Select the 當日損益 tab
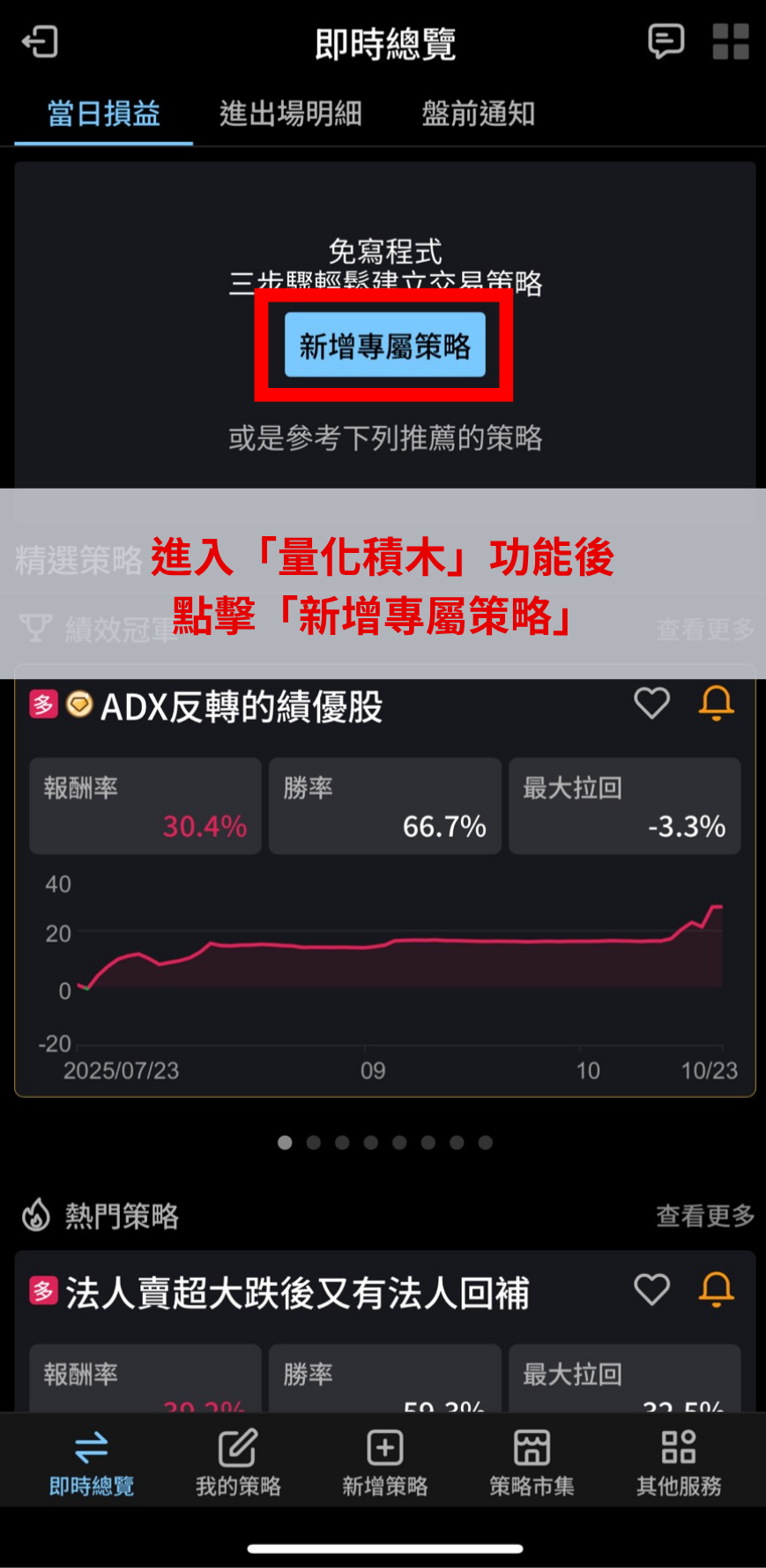 point(103,114)
